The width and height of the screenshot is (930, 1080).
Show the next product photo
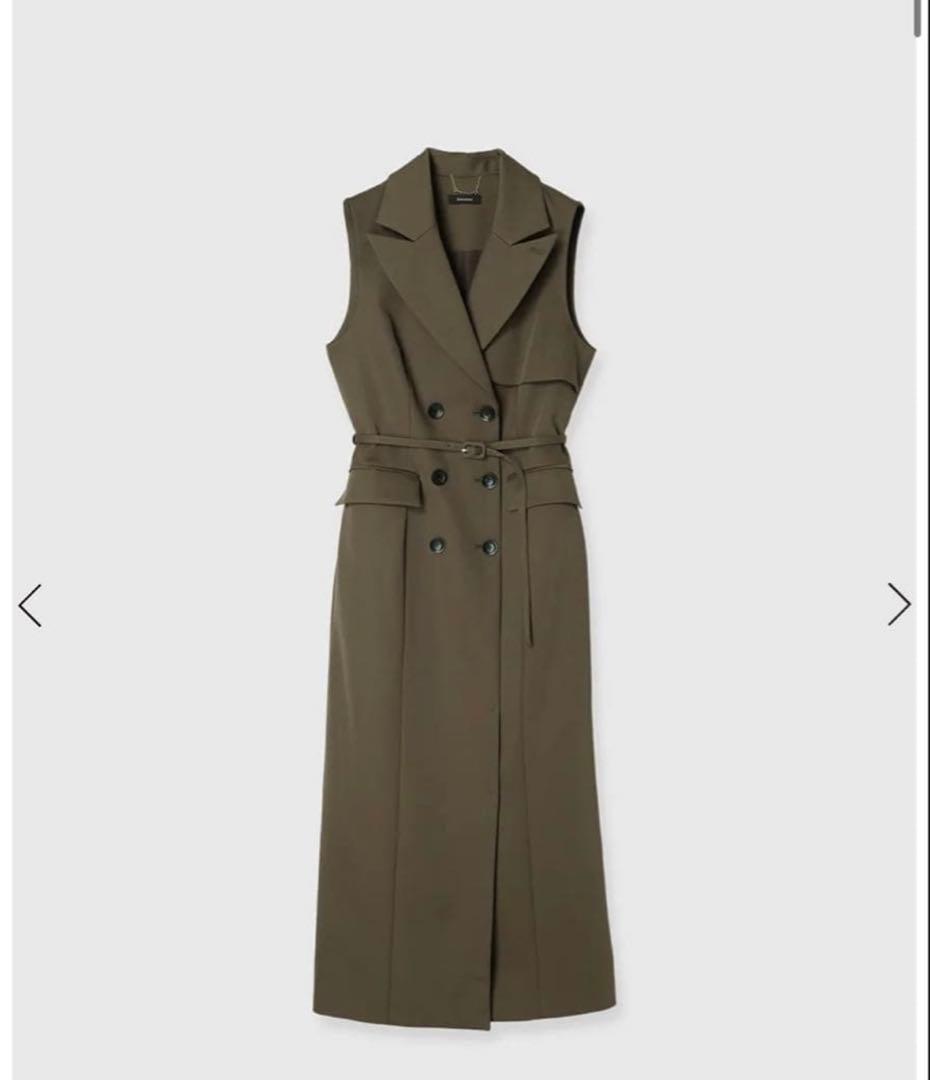(x=899, y=605)
